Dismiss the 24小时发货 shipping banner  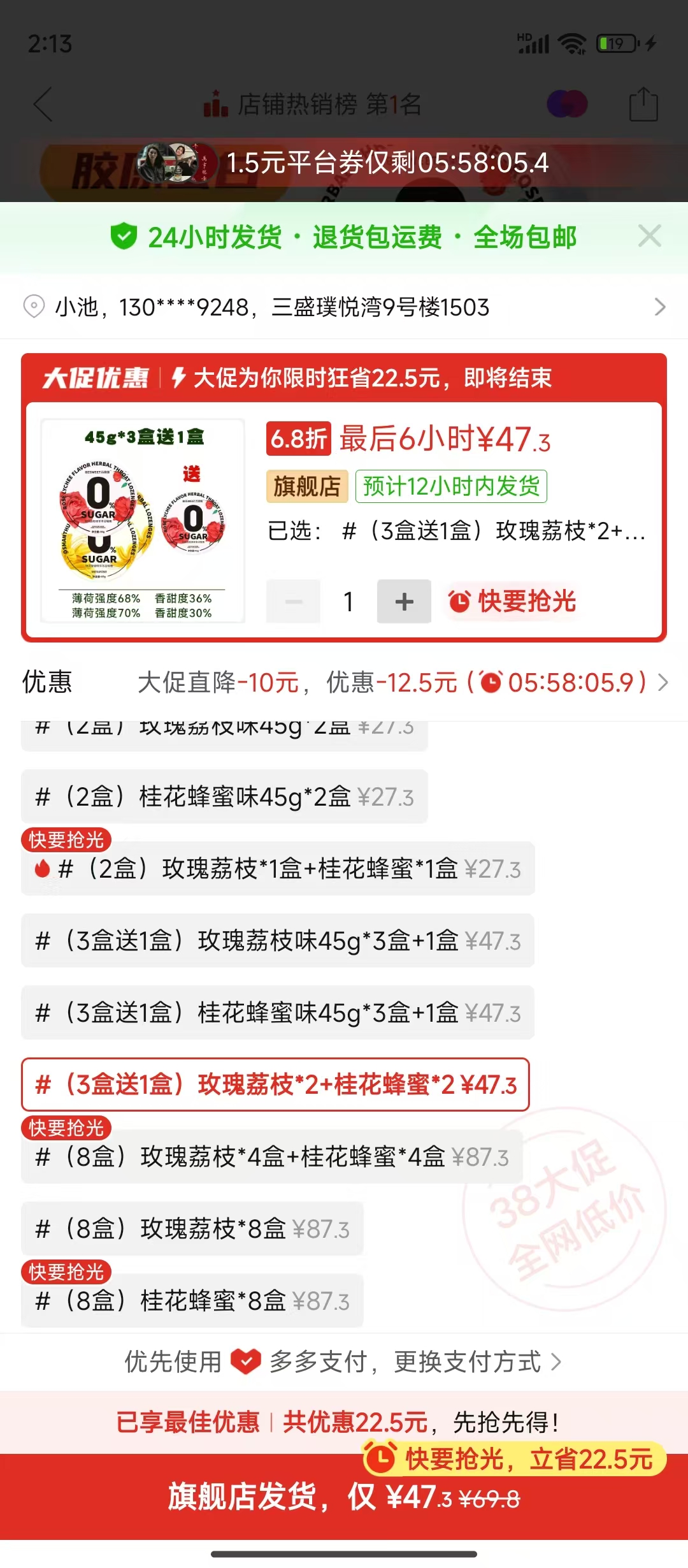[x=649, y=236]
